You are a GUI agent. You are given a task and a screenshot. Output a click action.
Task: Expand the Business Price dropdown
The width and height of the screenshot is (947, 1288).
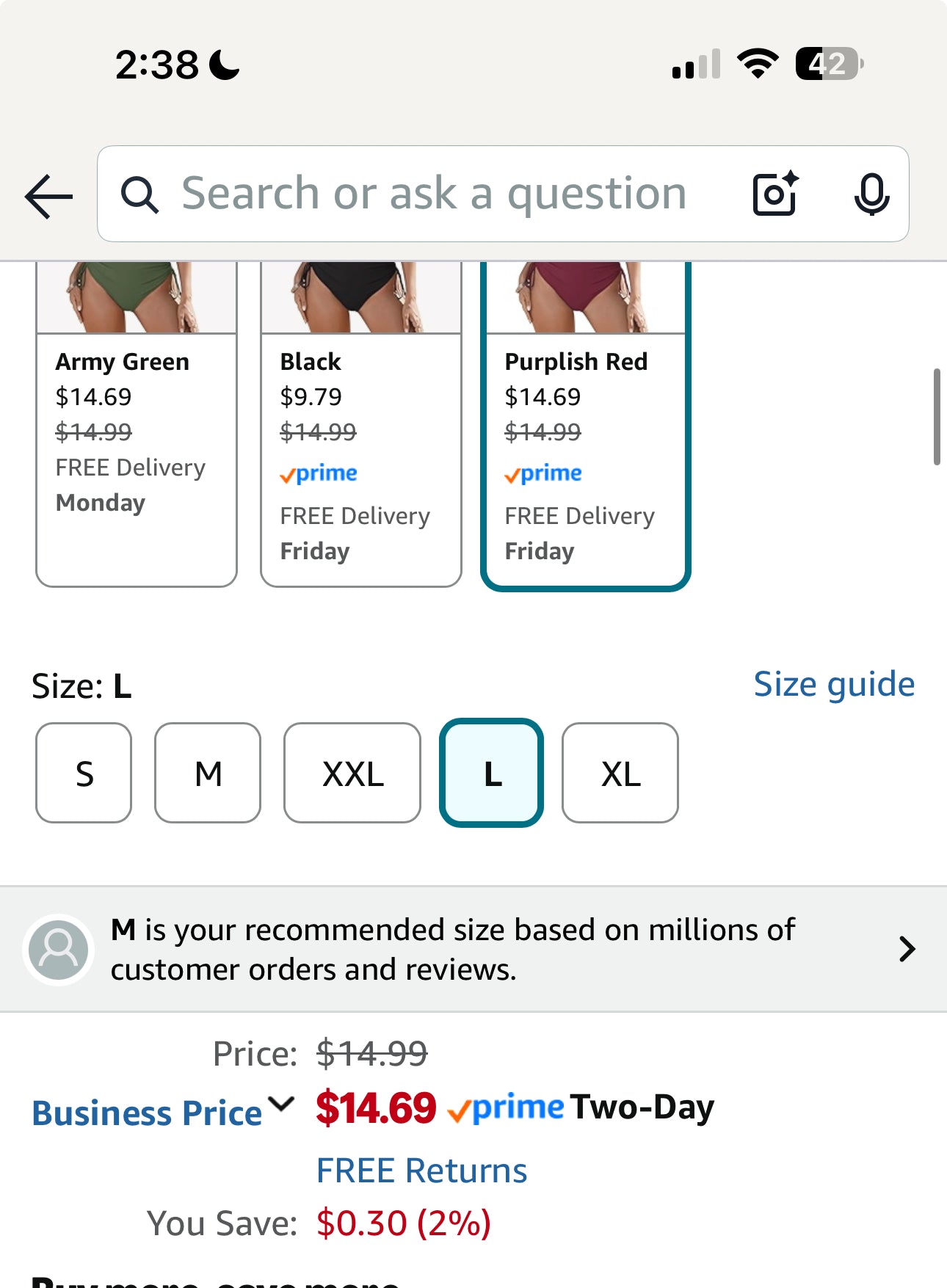point(163,1113)
